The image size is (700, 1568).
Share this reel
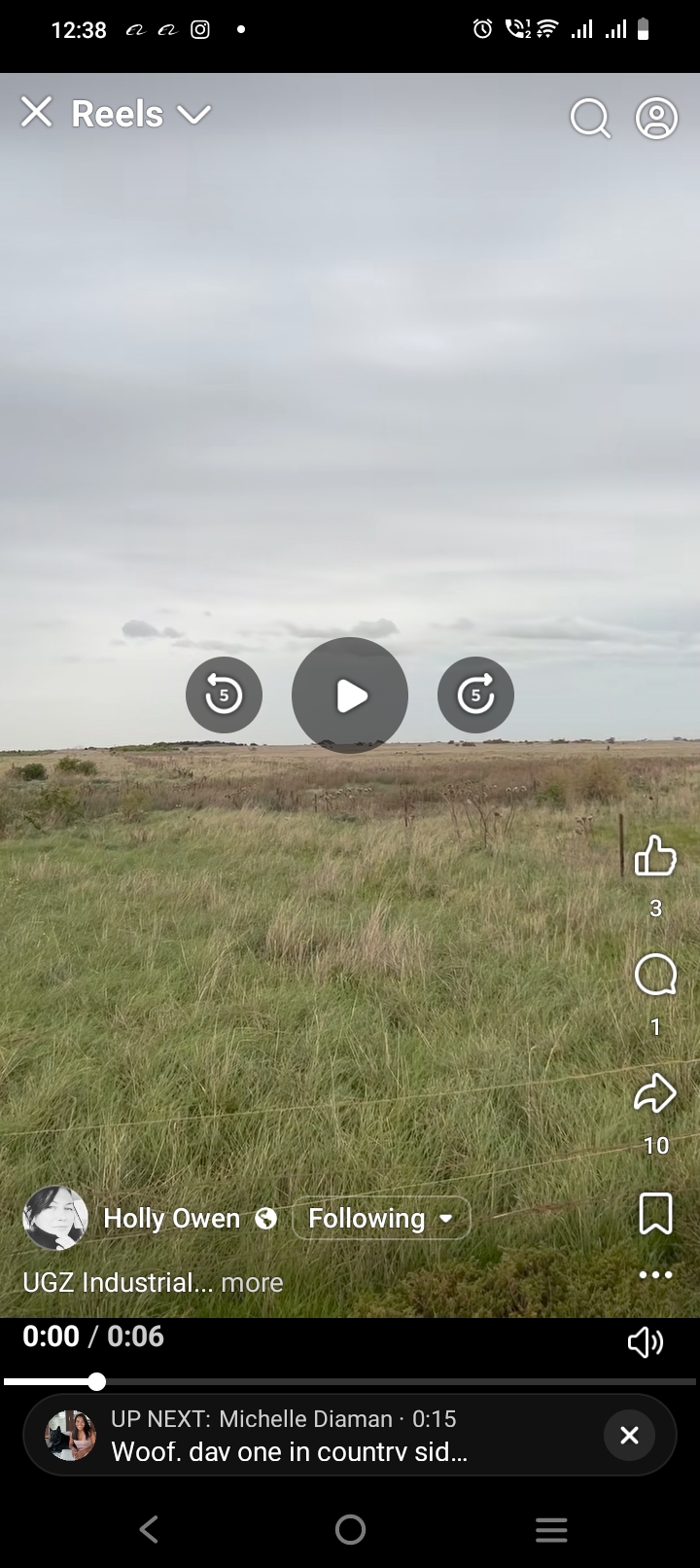click(655, 1094)
